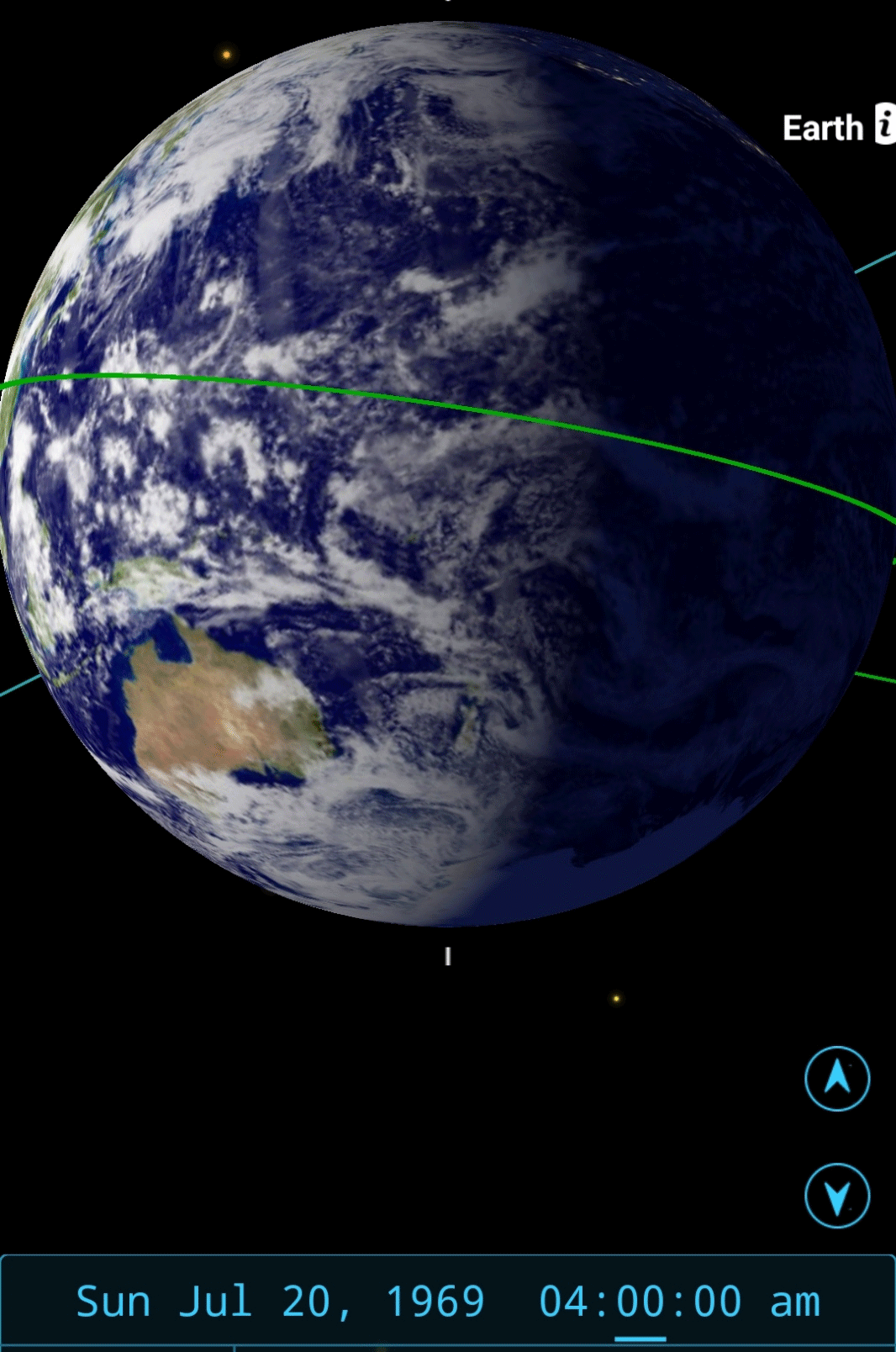Image resolution: width=896 pixels, height=1352 pixels.
Task: Open Earth info icon
Action: pyautogui.click(x=885, y=124)
